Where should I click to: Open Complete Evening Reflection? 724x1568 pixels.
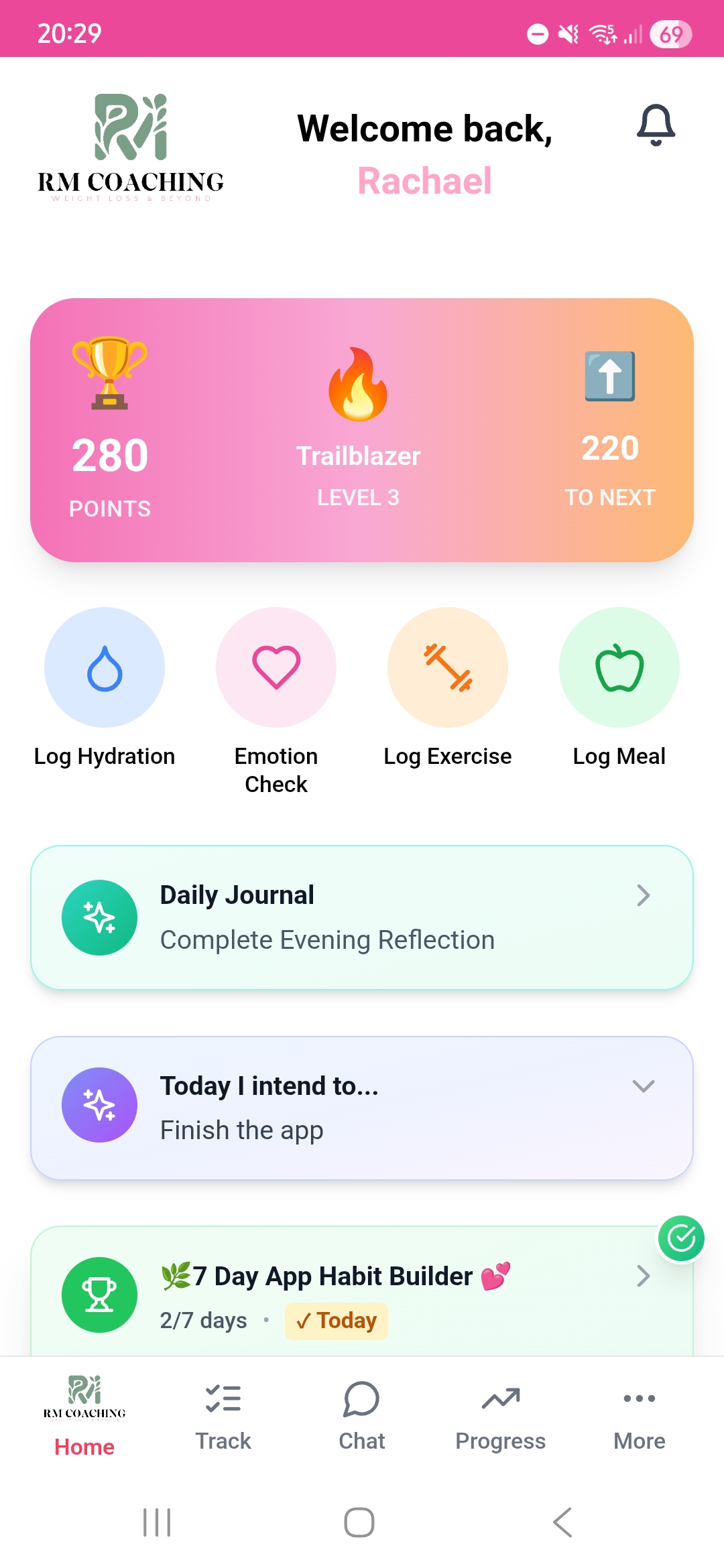pyautogui.click(x=326, y=939)
